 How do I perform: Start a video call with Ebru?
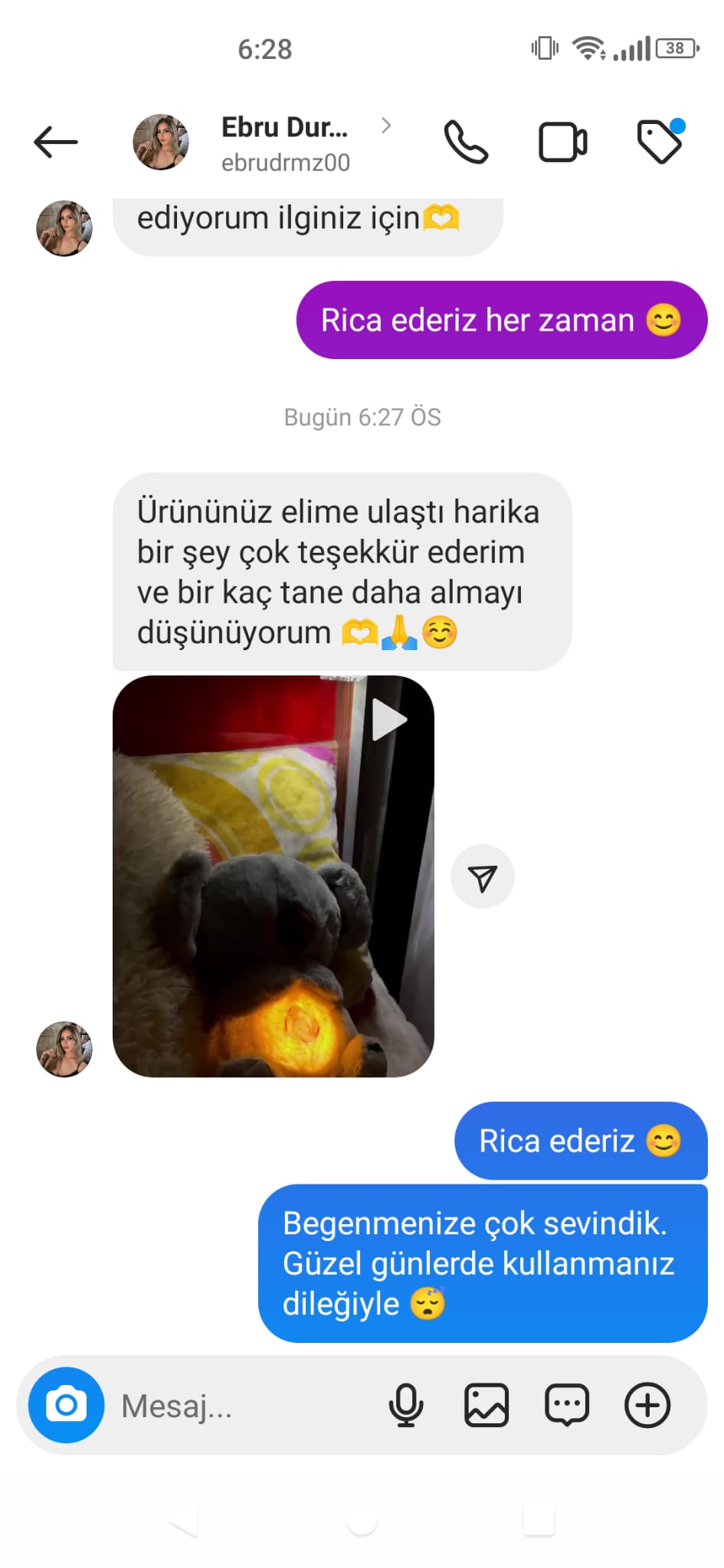(x=563, y=142)
